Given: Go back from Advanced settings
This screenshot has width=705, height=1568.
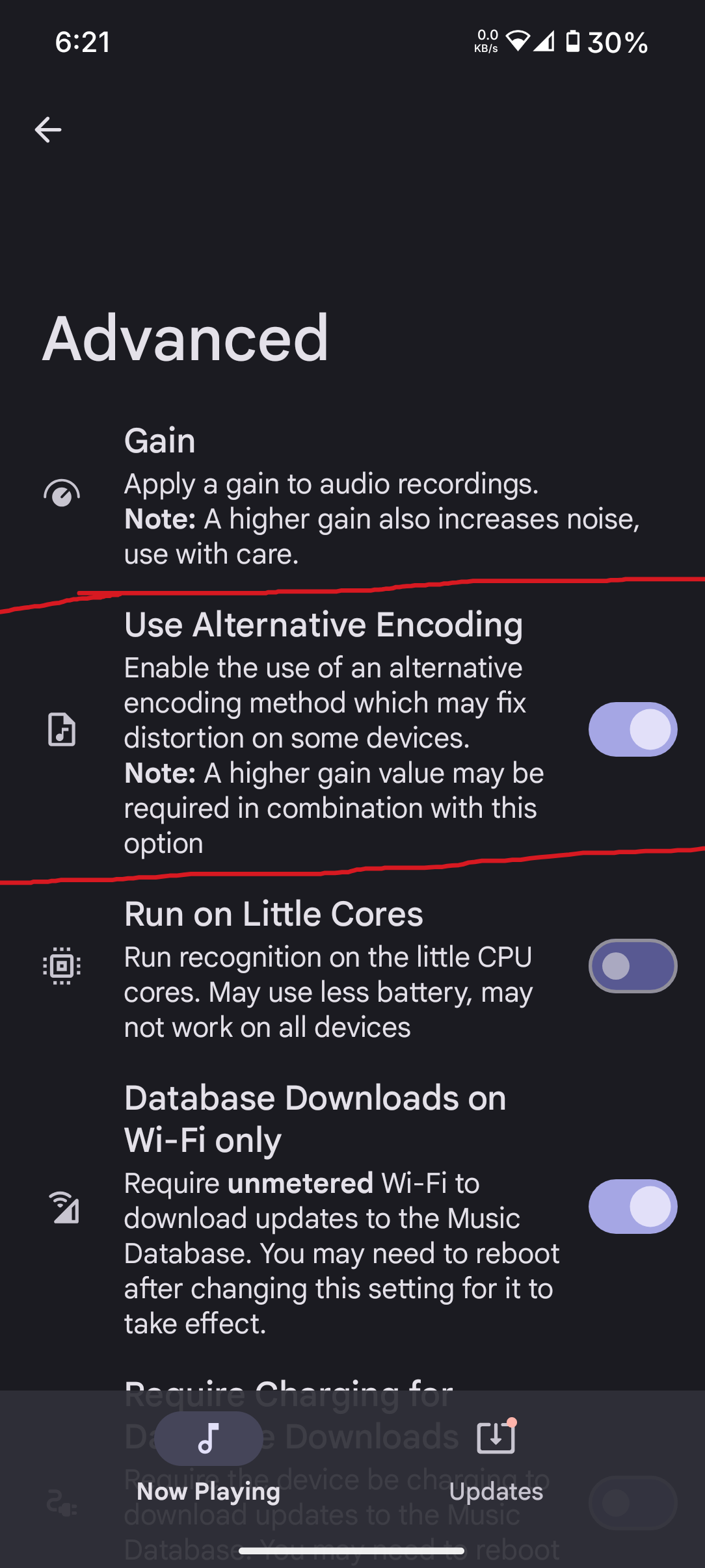Looking at the screenshot, I should pyautogui.click(x=48, y=130).
